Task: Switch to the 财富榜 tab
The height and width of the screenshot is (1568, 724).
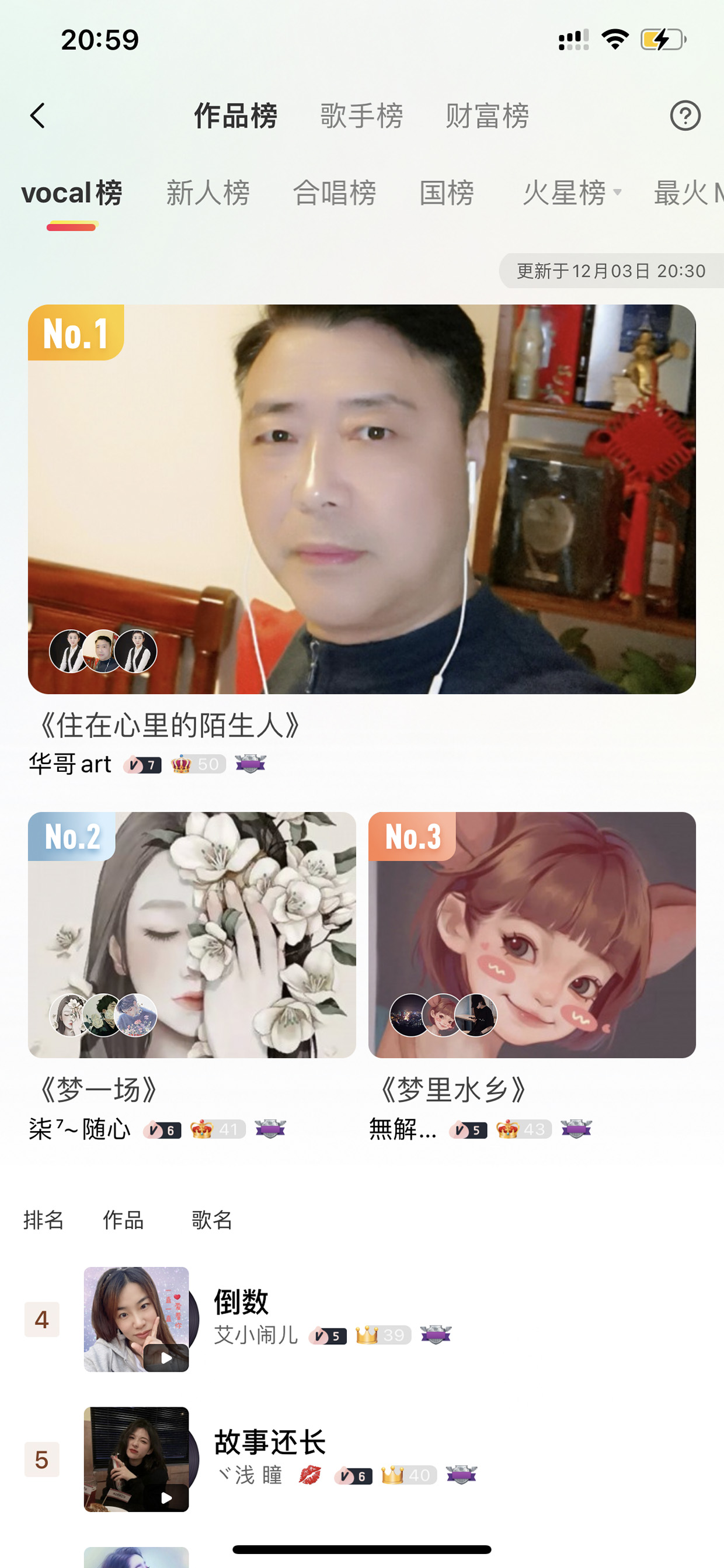Action: 488,116
